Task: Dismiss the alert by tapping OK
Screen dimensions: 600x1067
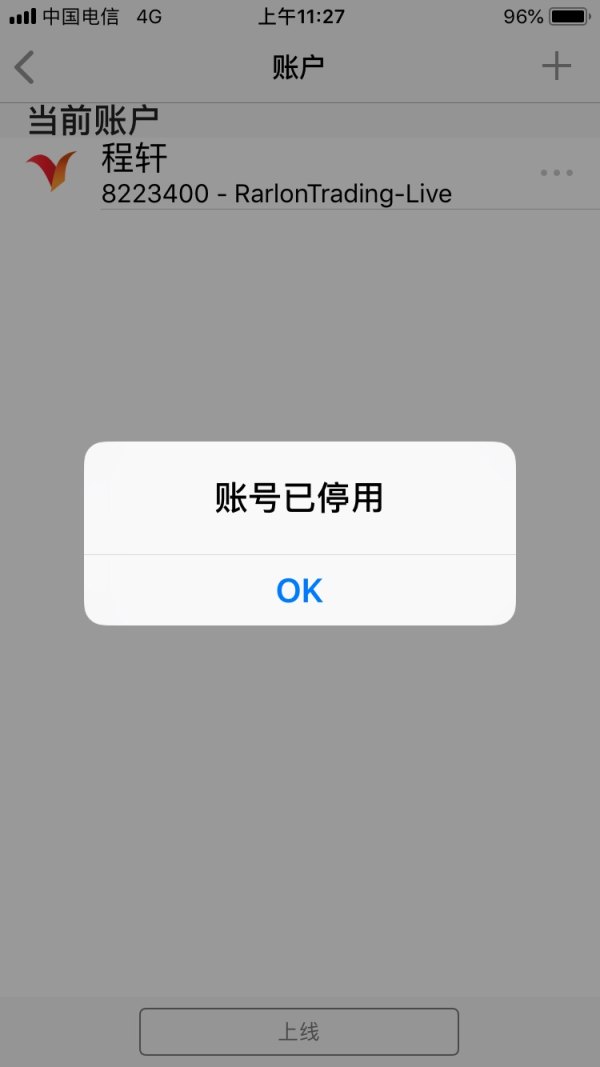Action: [299, 590]
